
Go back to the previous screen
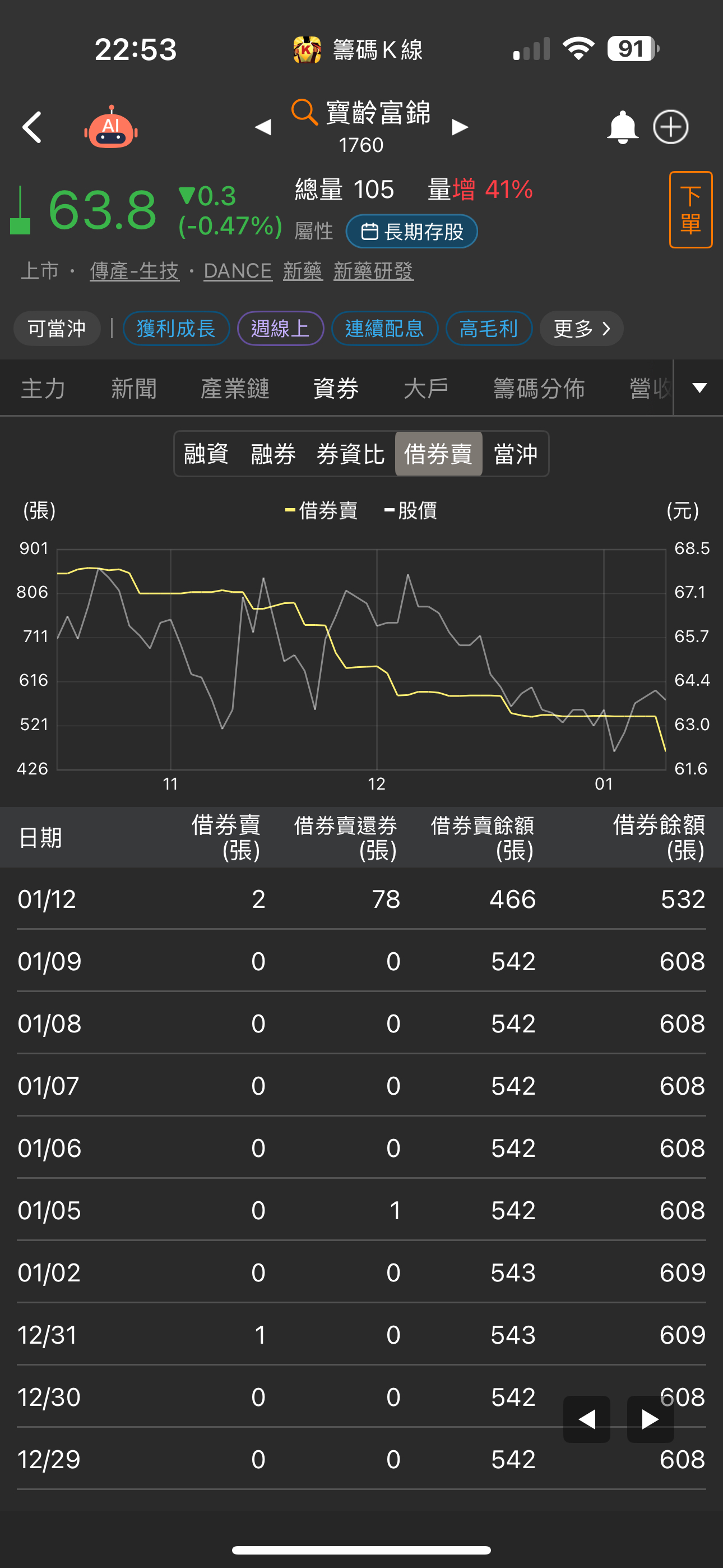pos(31,128)
